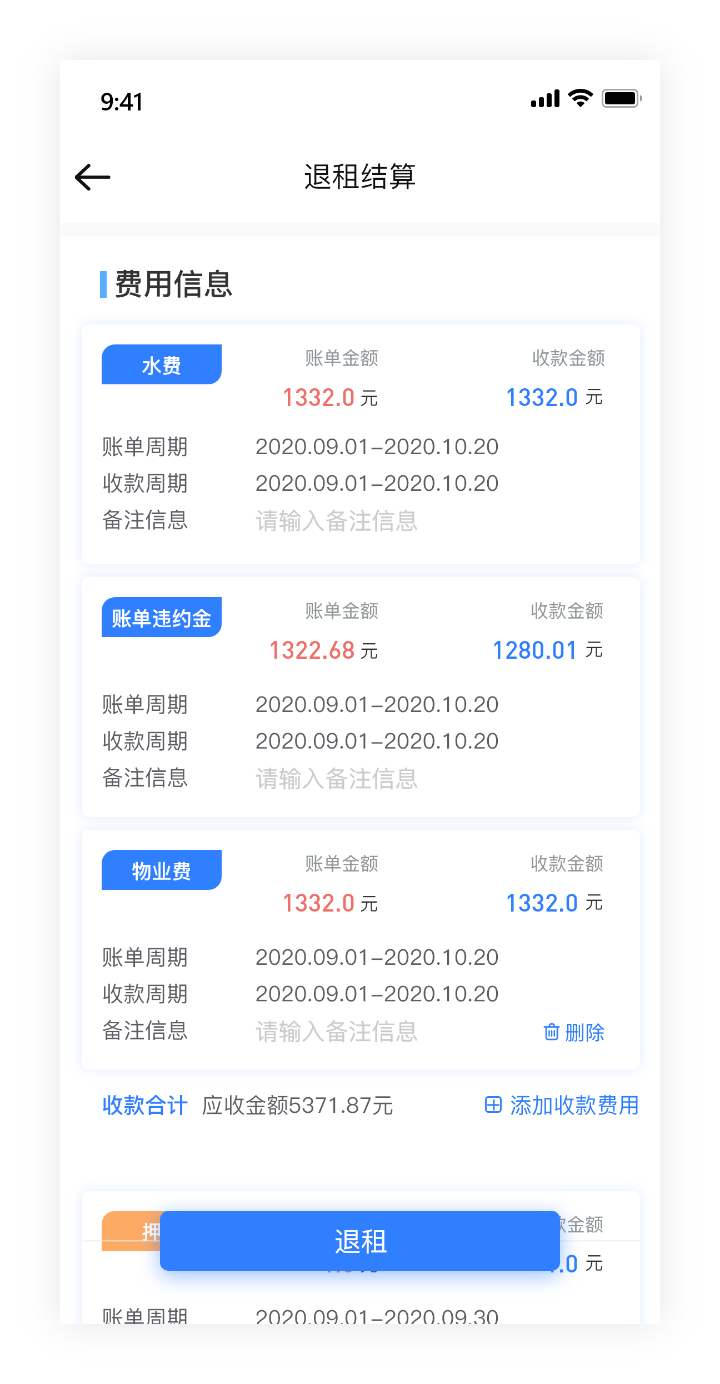This screenshot has height=1384, width=720.
Task: Confirm with the 退租 button
Action: click(360, 1241)
